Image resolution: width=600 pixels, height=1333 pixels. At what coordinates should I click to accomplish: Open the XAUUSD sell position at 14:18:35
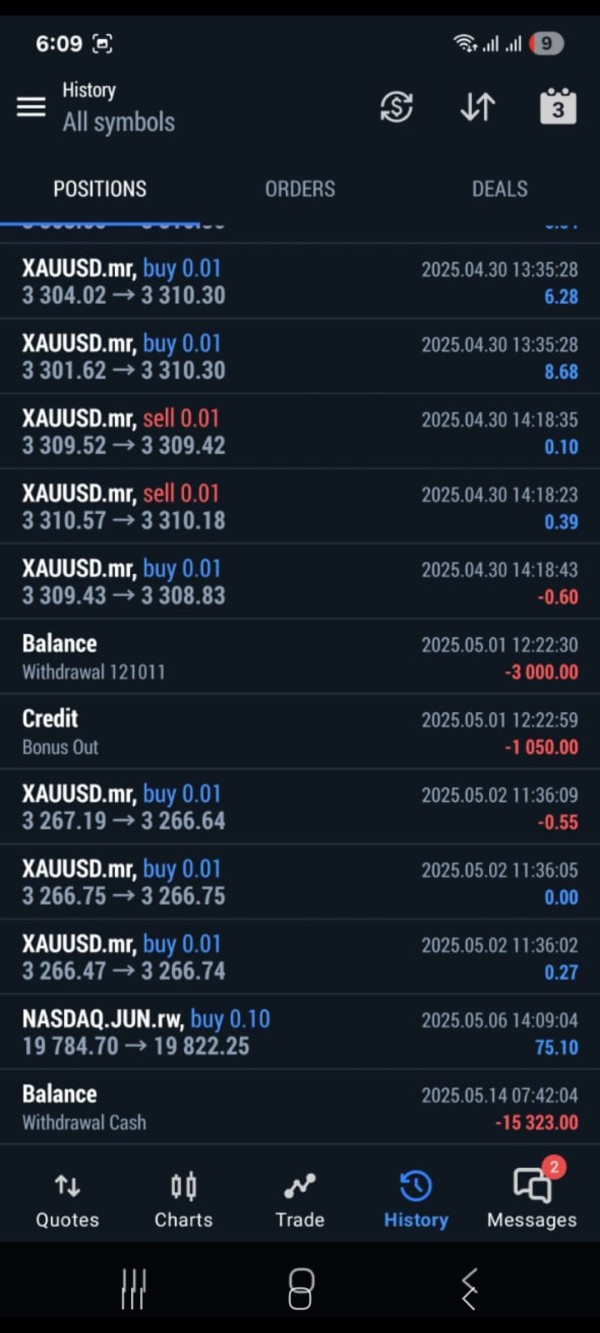pos(300,432)
